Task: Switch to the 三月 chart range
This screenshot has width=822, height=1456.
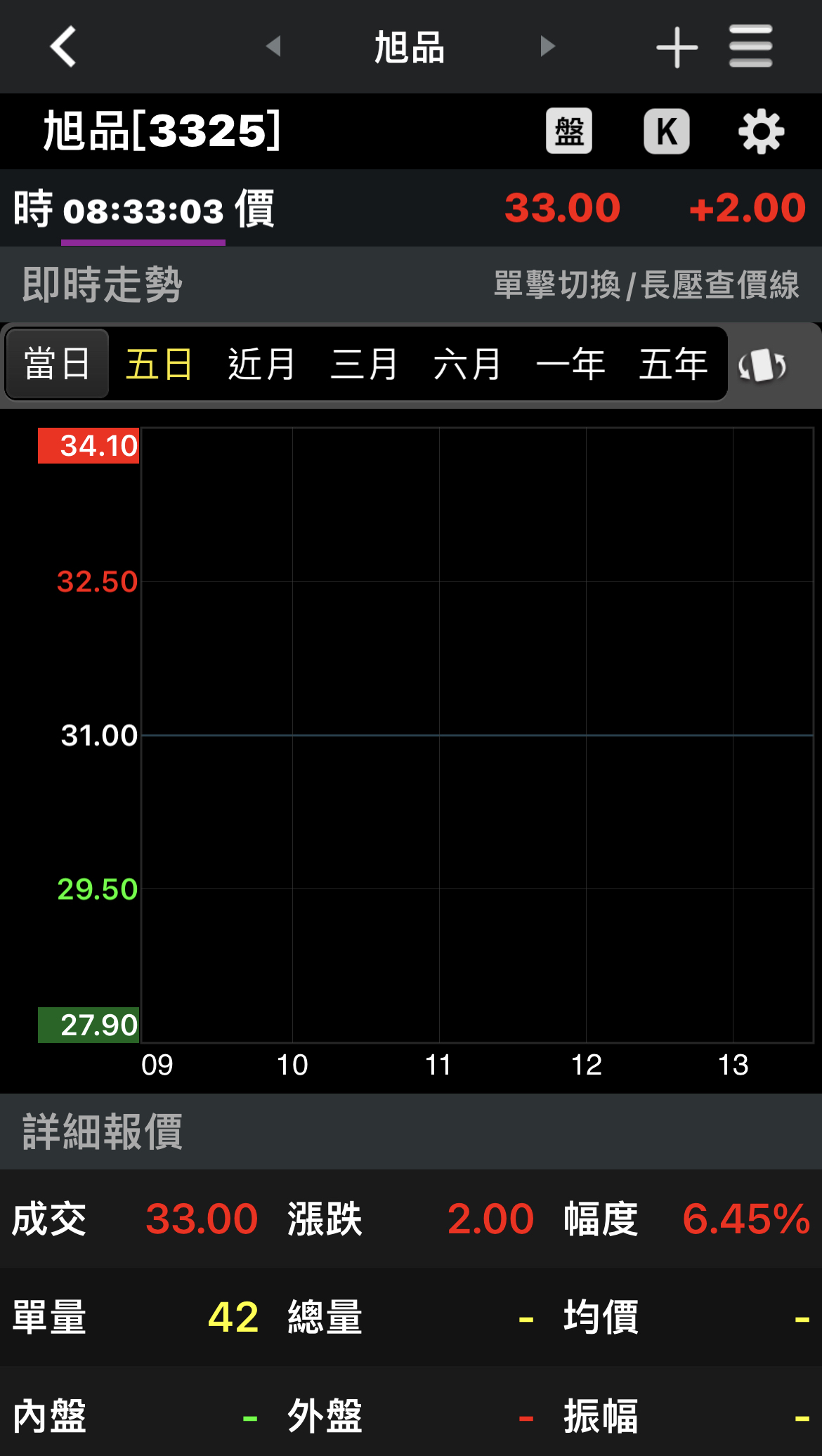Action: tap(364, 364)
